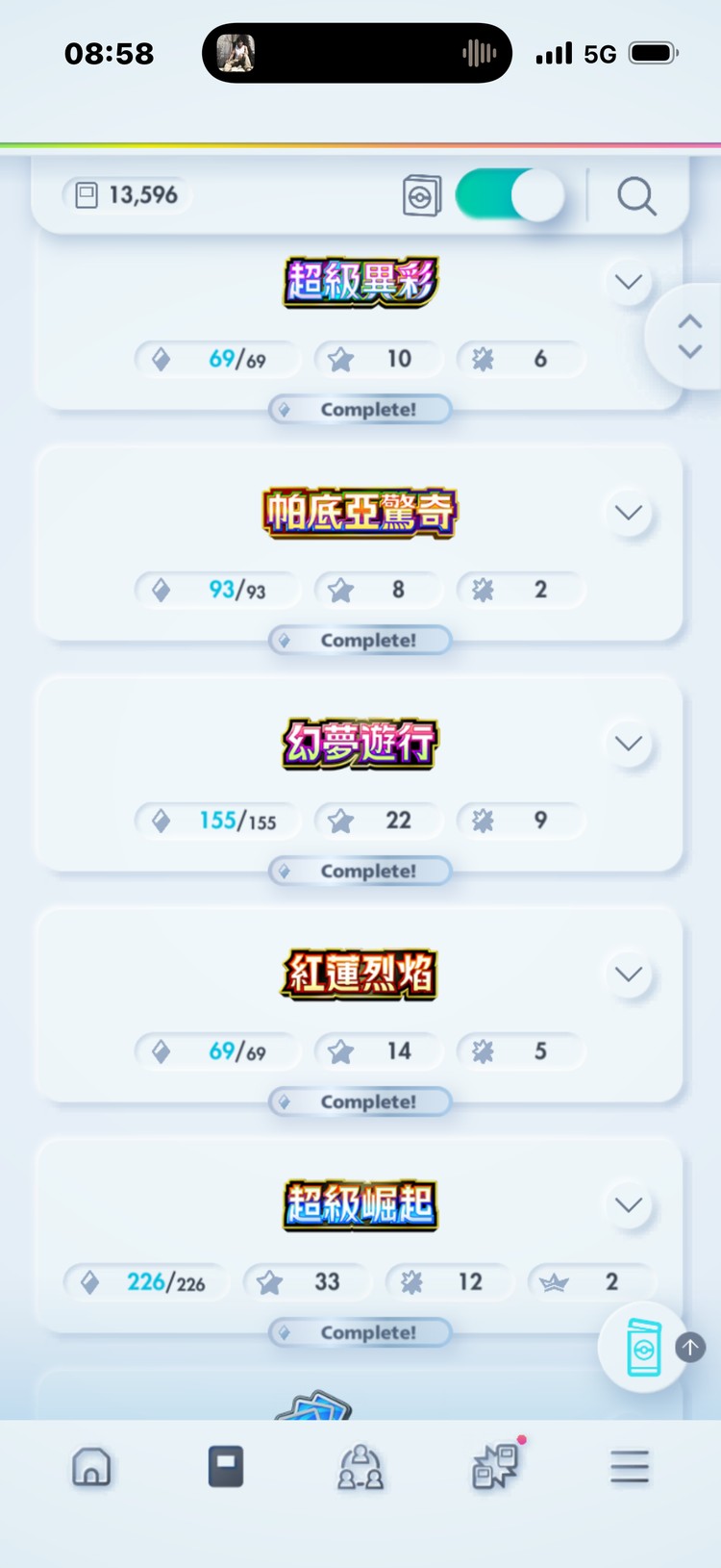This screenshot has height=1568, width=721.
Task: Select the 155/155 card progress counter
Action: point(217,820)
